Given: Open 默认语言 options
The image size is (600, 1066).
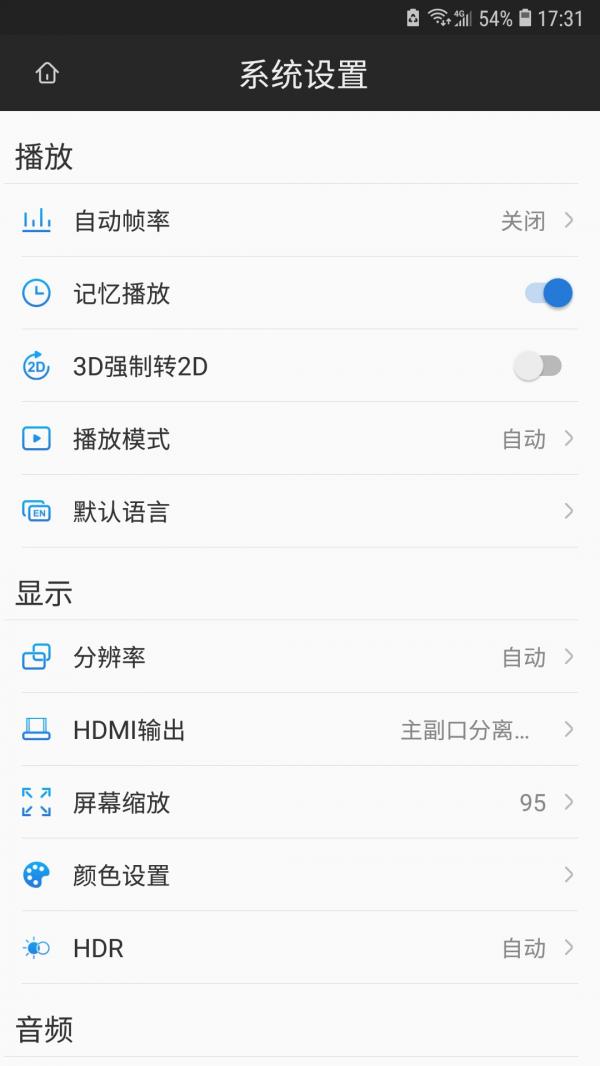Looking at the screenshot, I should (300, 512).
